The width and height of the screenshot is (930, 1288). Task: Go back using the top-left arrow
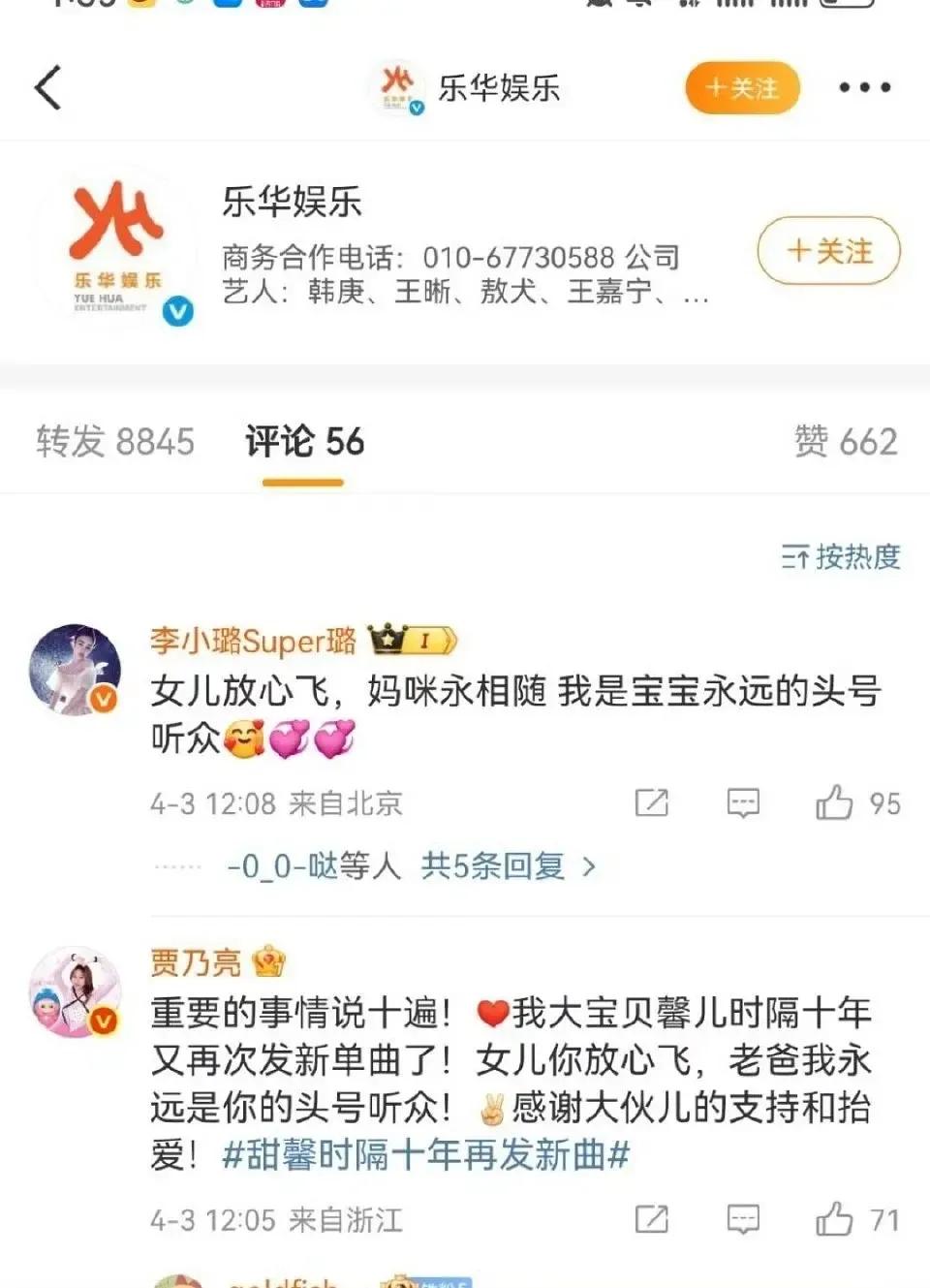(x=48, y=88)
